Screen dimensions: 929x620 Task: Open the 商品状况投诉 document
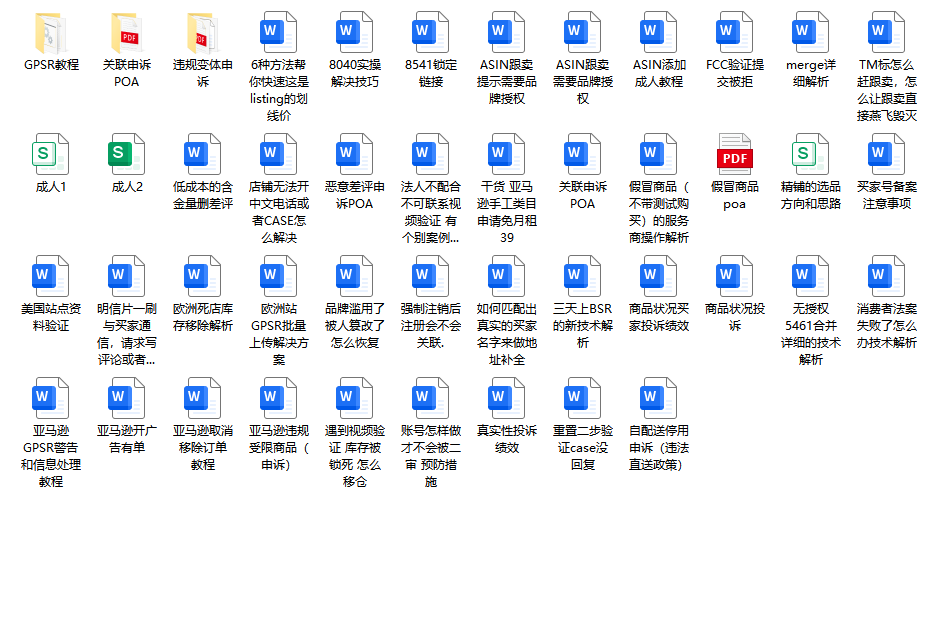735,277
